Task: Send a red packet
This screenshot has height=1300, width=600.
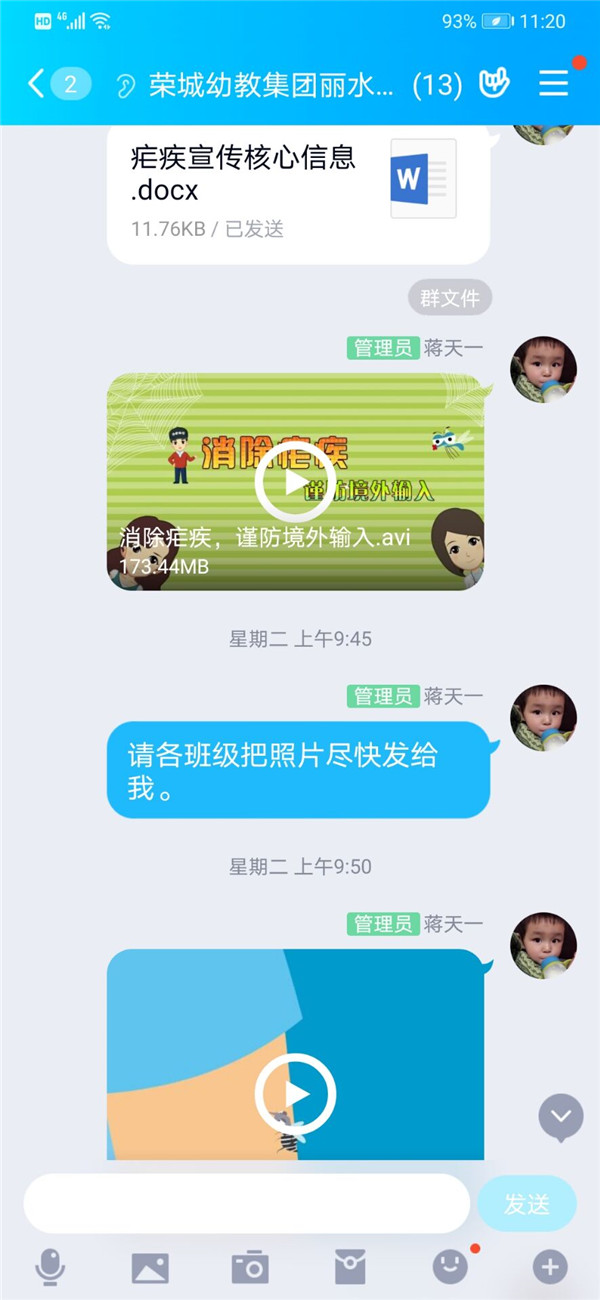Action: click(350, 1268)
